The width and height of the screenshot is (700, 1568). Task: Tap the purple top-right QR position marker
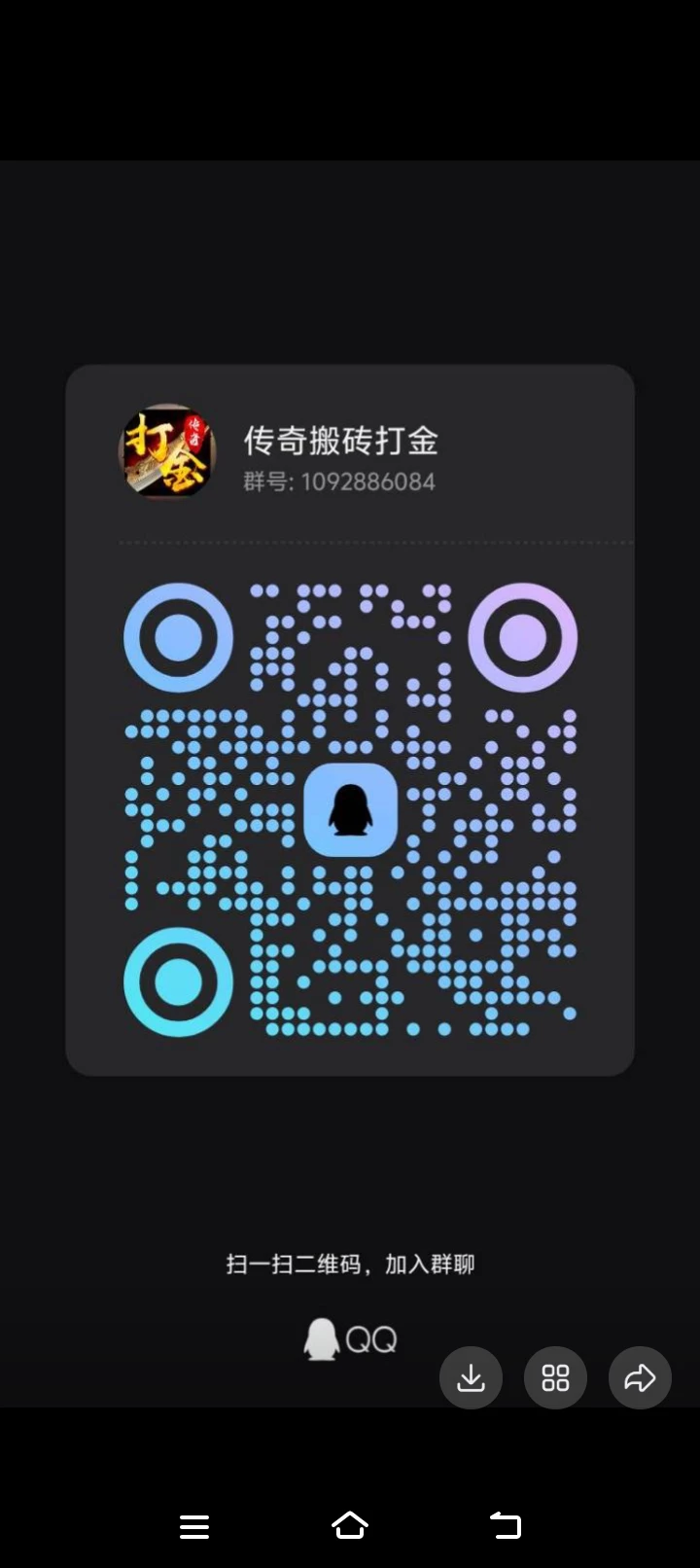[523, 637]
